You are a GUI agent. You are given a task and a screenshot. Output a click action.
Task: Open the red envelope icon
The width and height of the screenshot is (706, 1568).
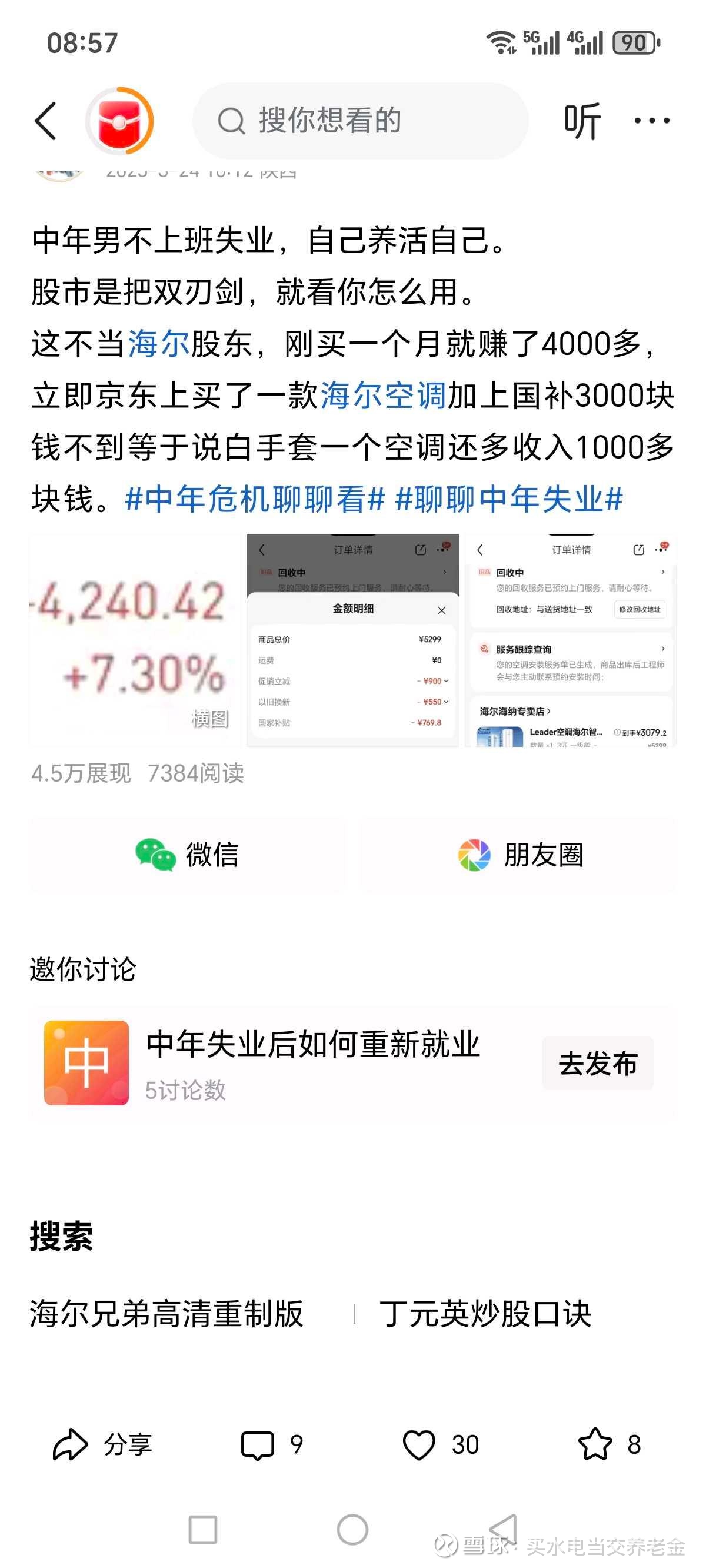pos(119,121)
